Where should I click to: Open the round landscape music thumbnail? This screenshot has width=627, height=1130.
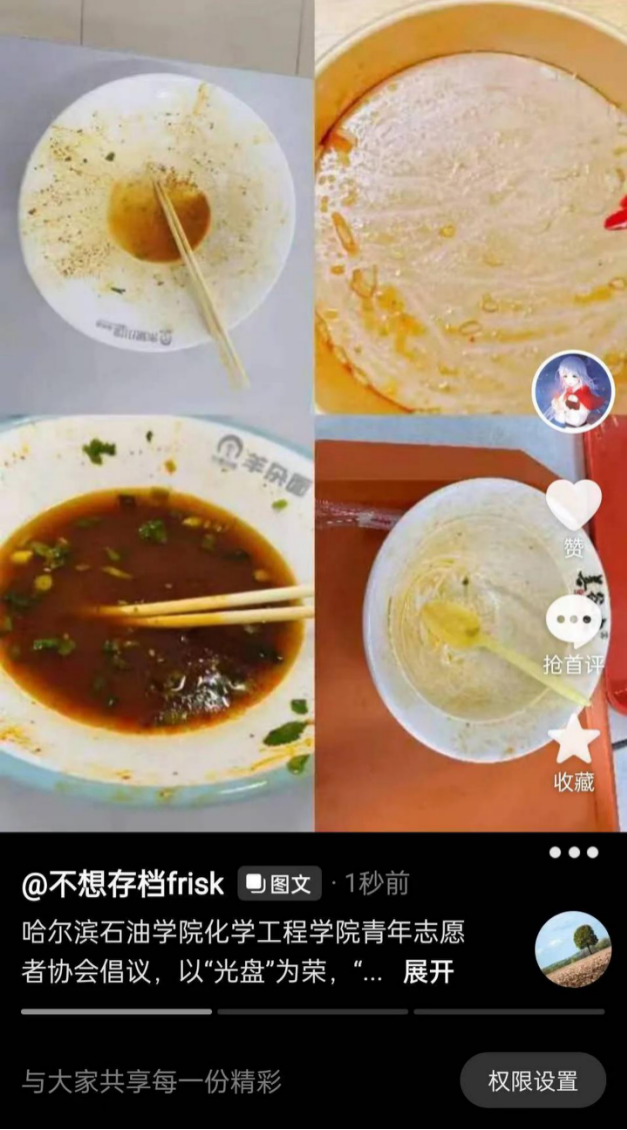573,949
